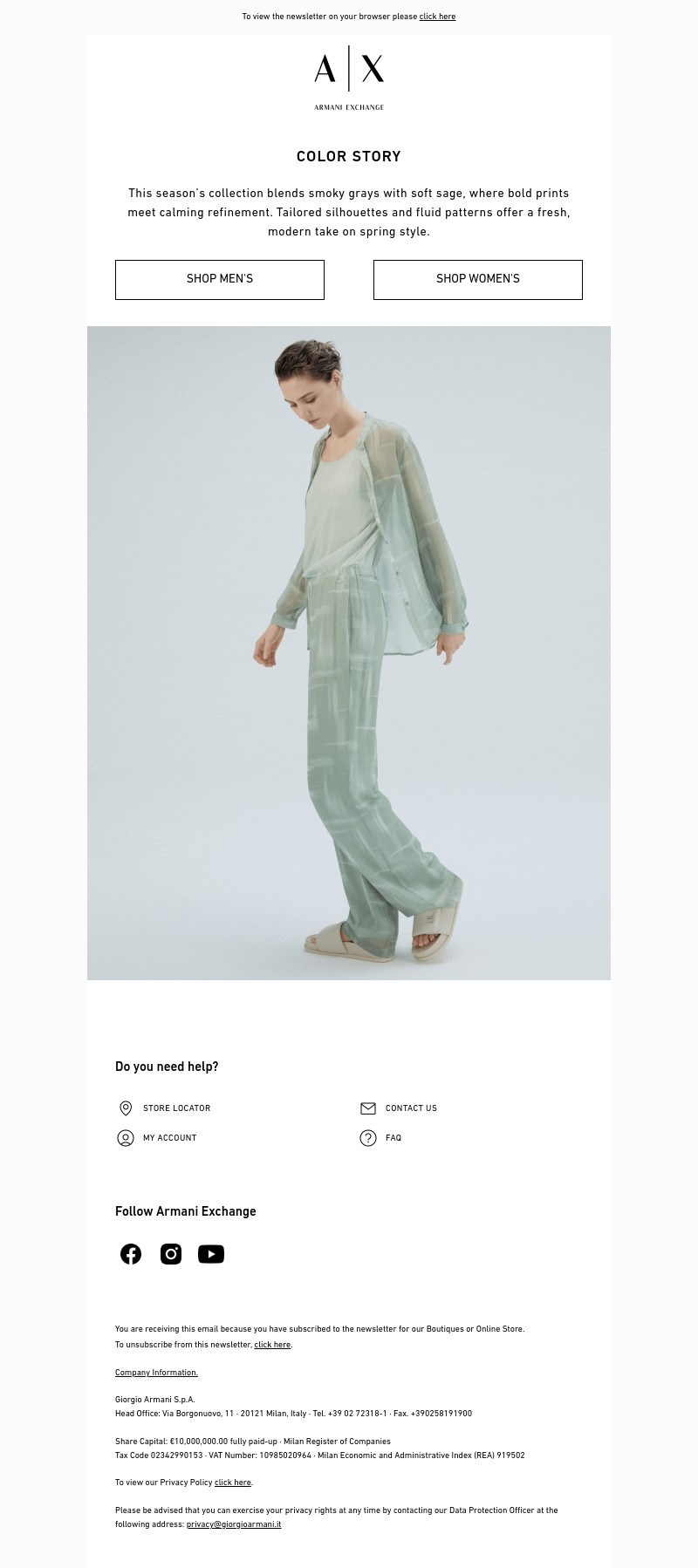View the Privacy Policy via click here

[232, 1483]
